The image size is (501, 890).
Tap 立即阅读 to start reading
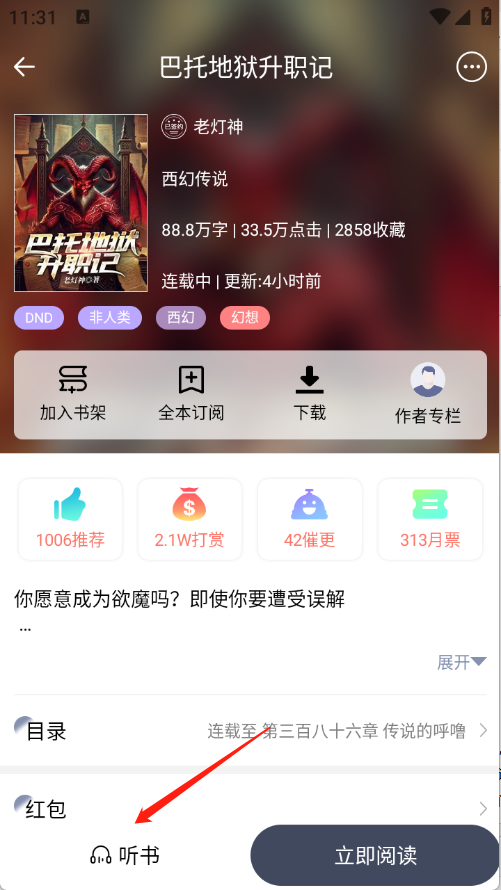(376, 855)
